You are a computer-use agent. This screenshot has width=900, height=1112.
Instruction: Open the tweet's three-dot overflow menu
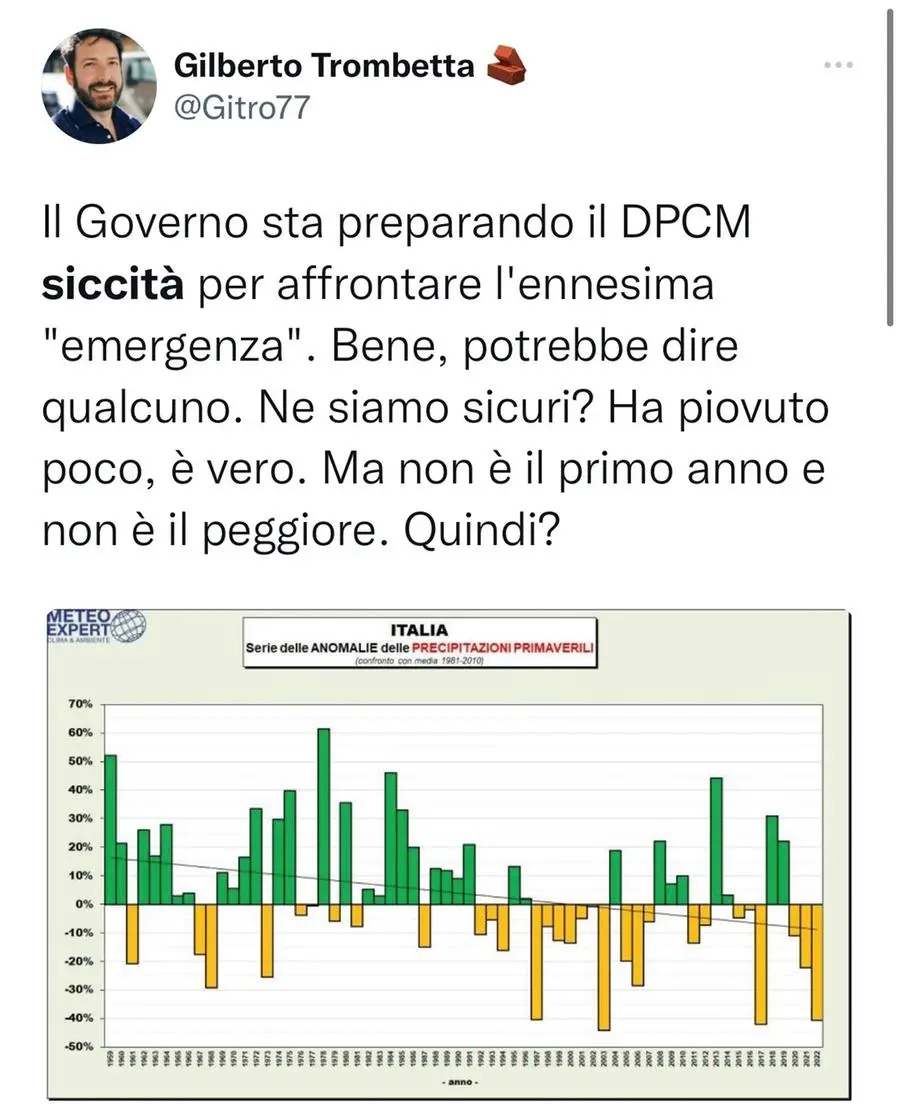click(x=838, y=66)
